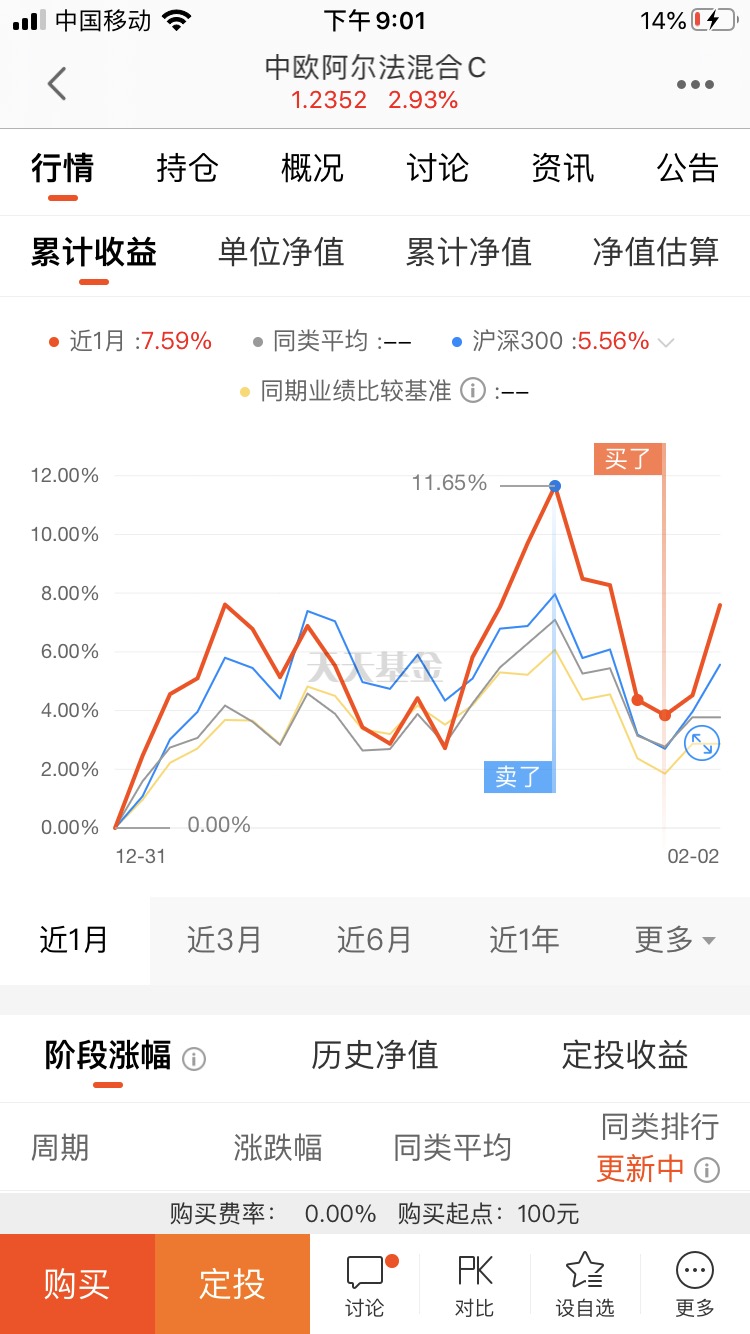Tap info icon next to 同期业绩比较基准

[x=472, y=391]
